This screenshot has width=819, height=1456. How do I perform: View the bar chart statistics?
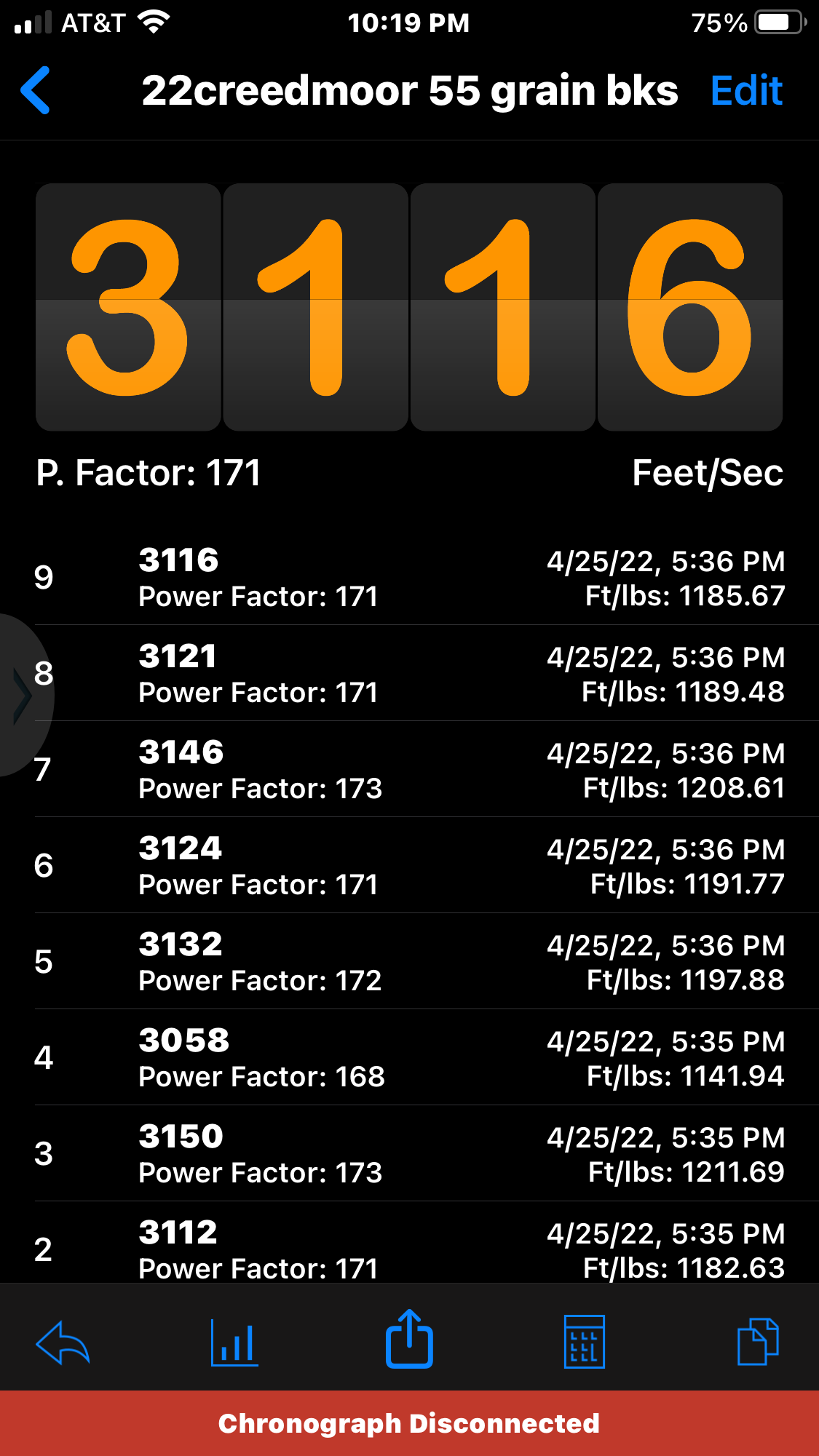pos(234,1342)
